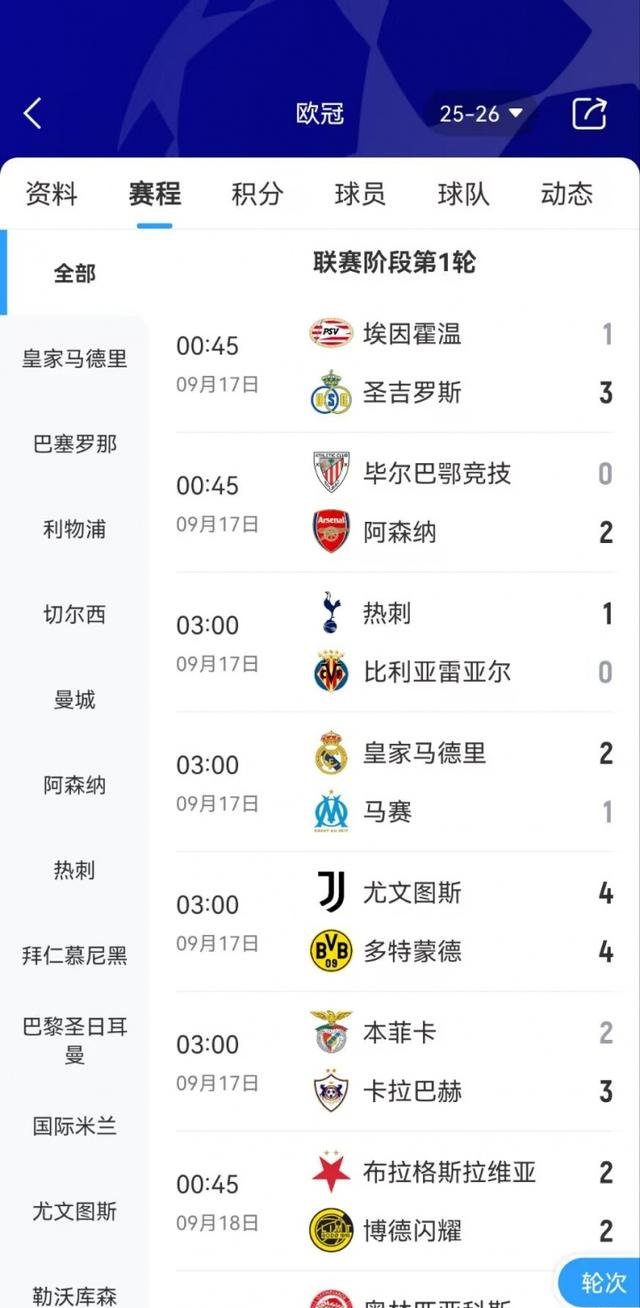Filter schedule by 皇家马德里
The height and width of the screenshot is (1308, 640).
coord(75,358)
